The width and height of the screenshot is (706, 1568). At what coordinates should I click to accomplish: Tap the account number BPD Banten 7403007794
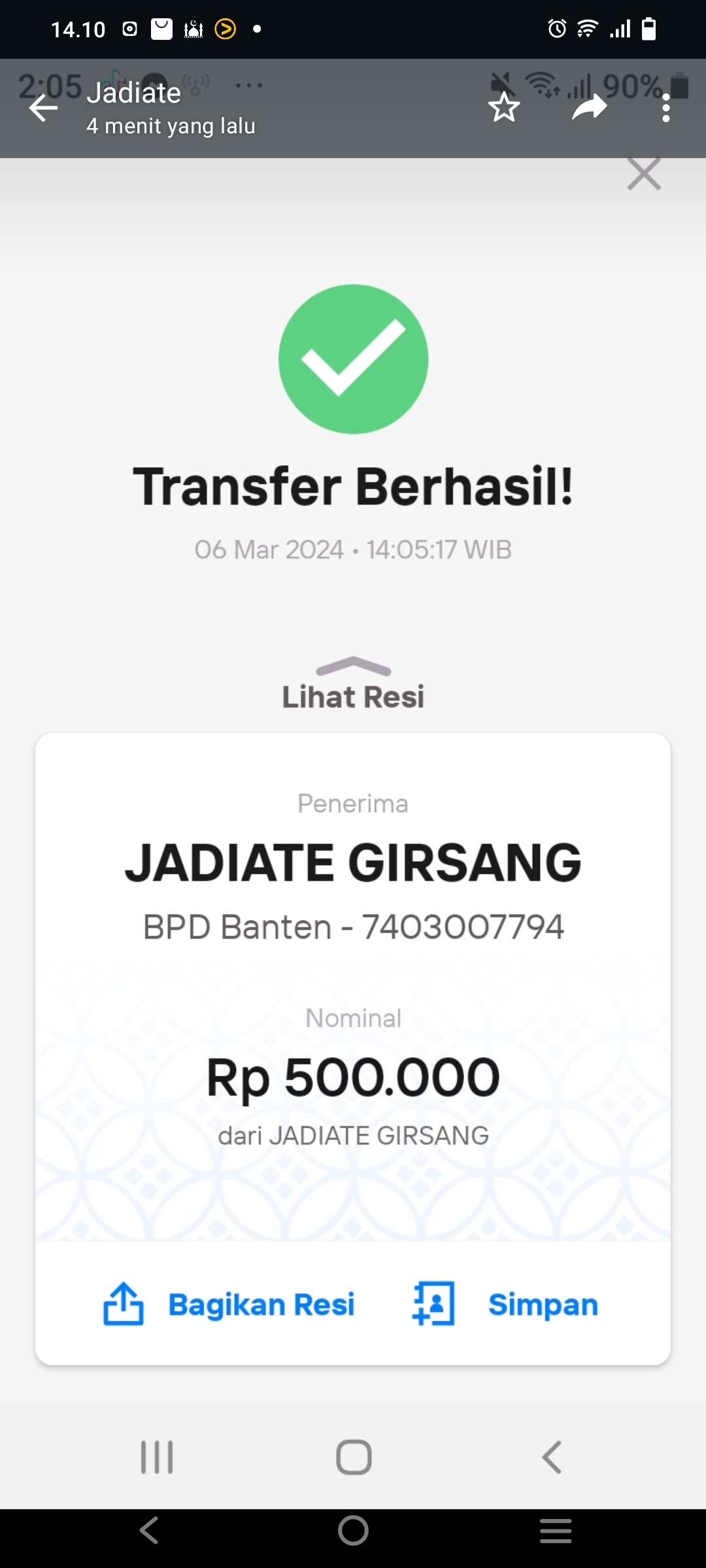pyautogui.click(x=353, y=926)
